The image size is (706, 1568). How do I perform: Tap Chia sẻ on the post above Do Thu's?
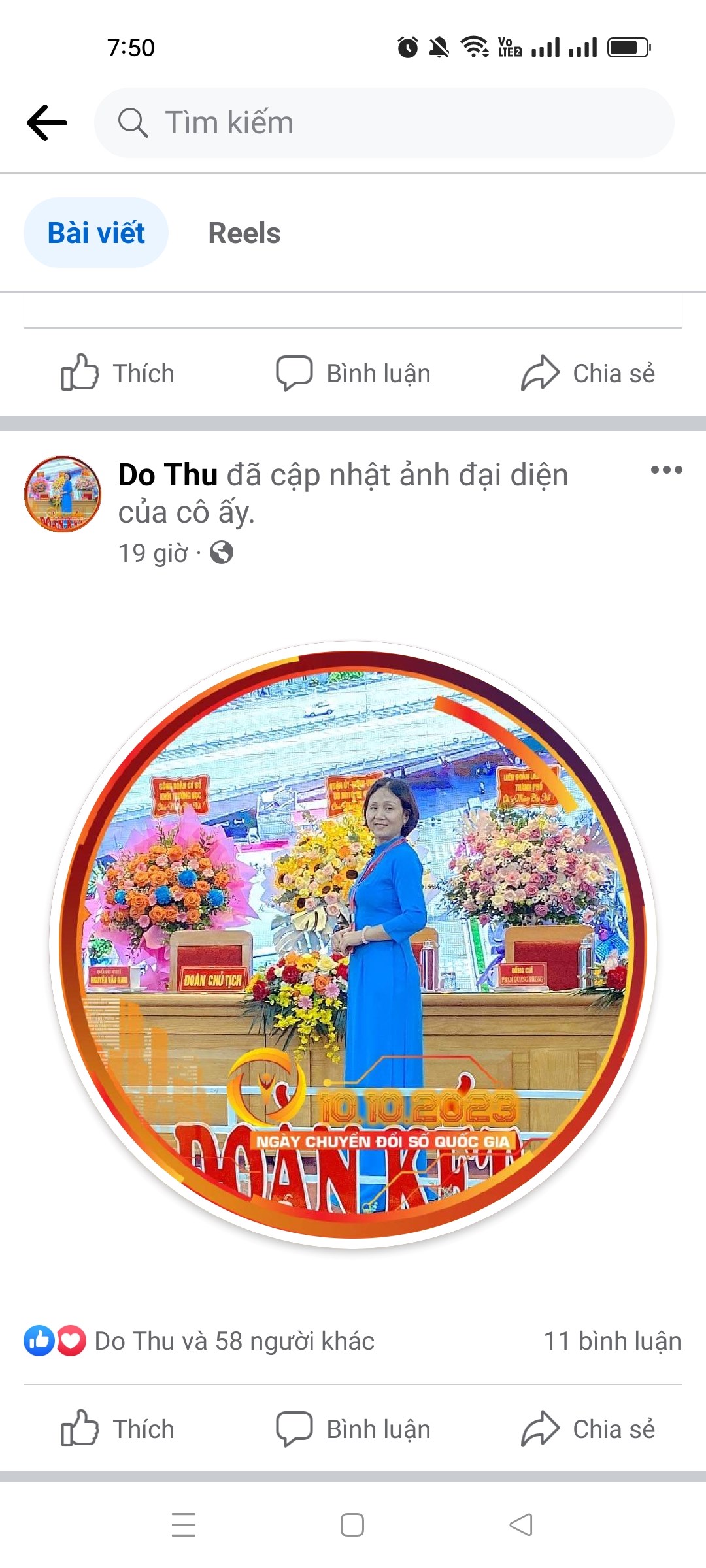click(x=588, y=374)
